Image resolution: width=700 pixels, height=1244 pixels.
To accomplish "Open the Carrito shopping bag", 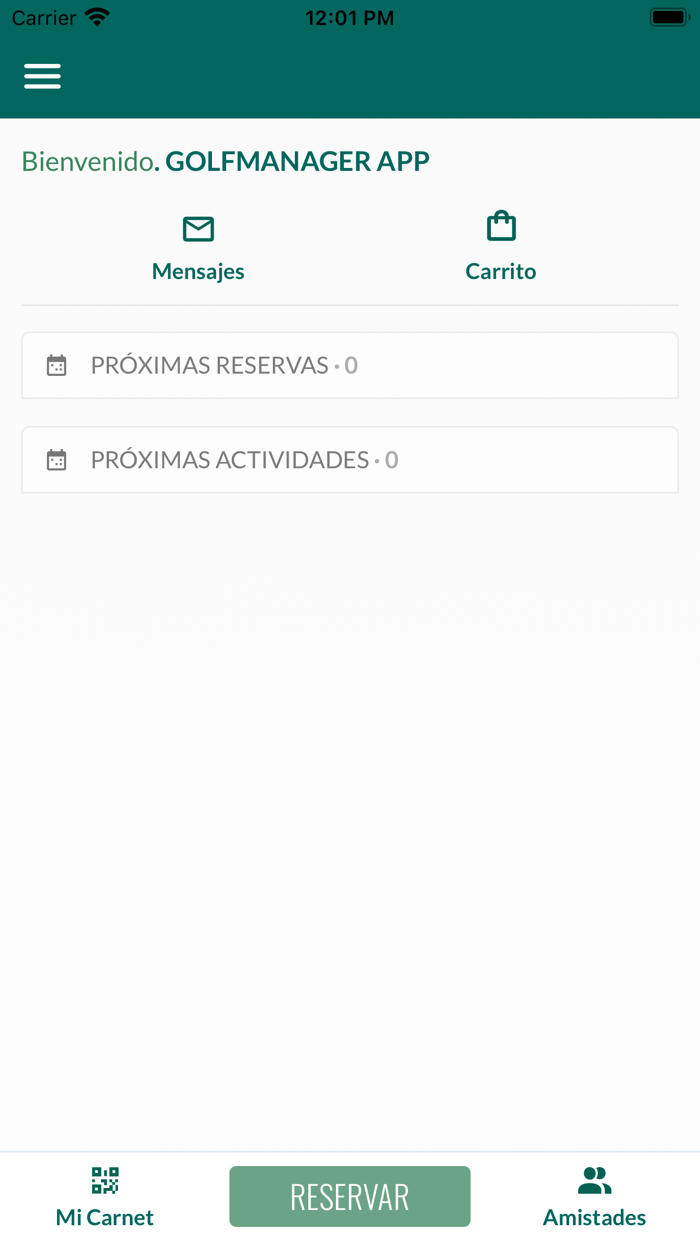I will 501,247.
